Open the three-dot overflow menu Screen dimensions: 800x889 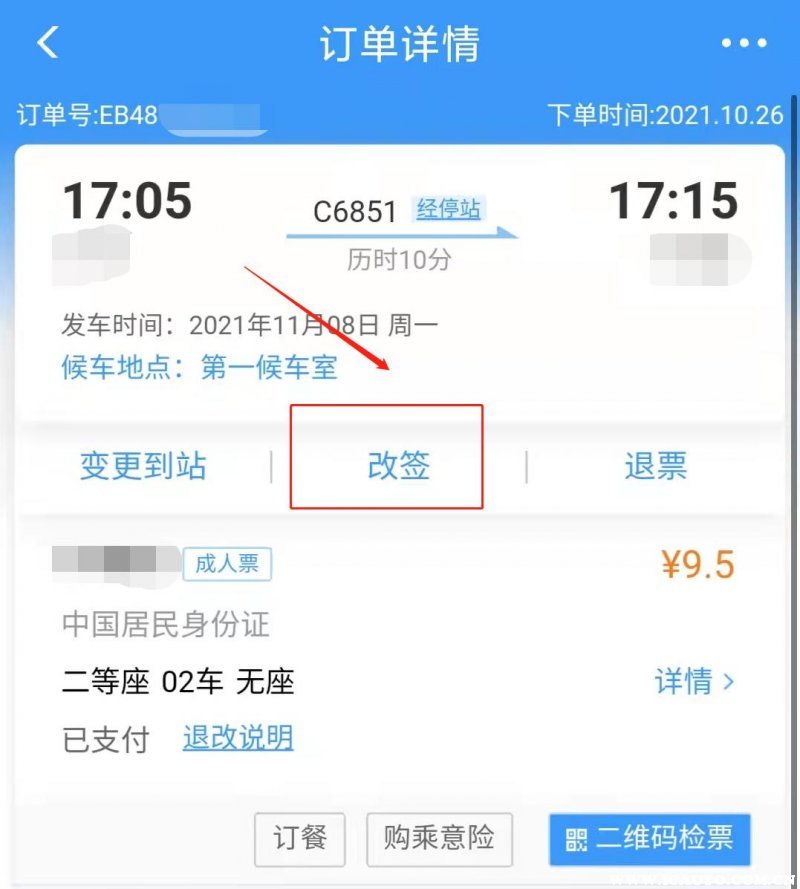743,43
